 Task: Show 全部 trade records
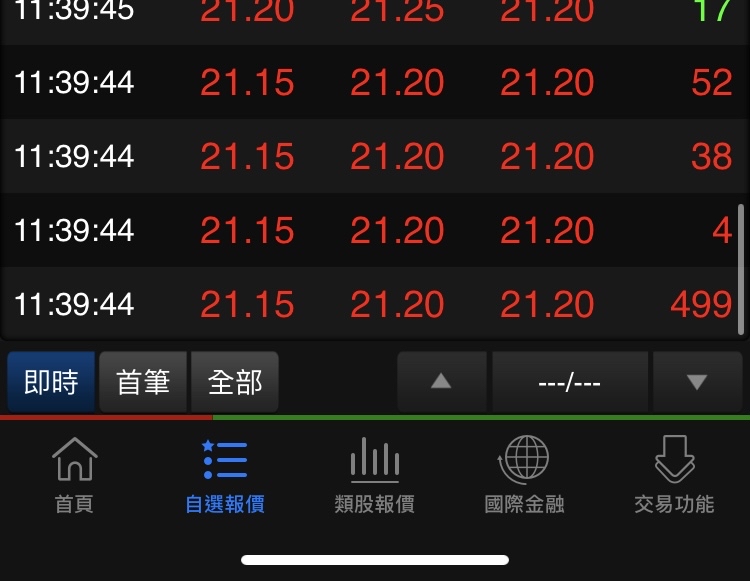click(235, 382)
